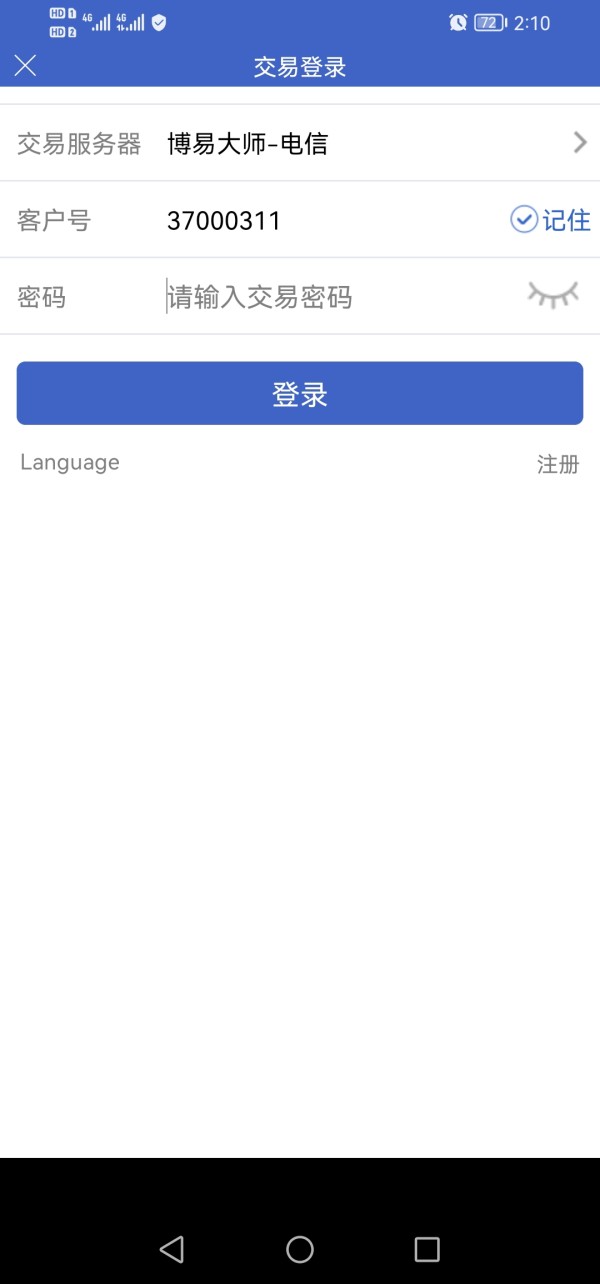Tap the 登录 login button
600x1284 pixels.
pos(300,393)
